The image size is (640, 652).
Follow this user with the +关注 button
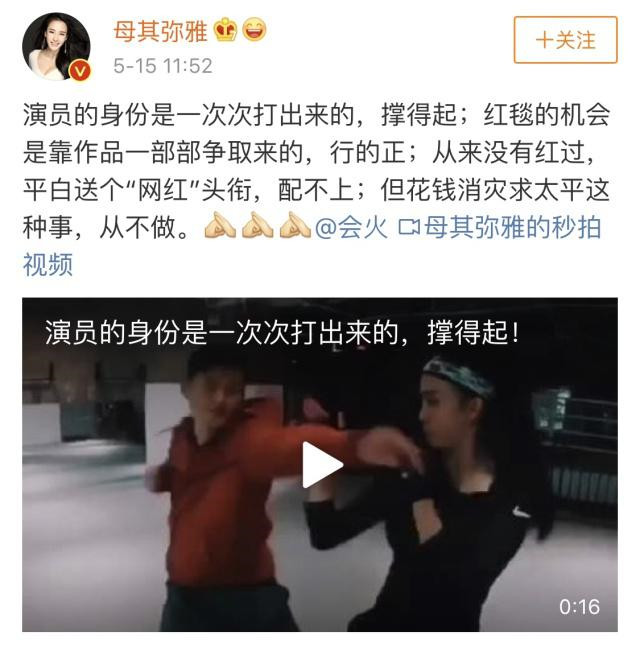566,41
